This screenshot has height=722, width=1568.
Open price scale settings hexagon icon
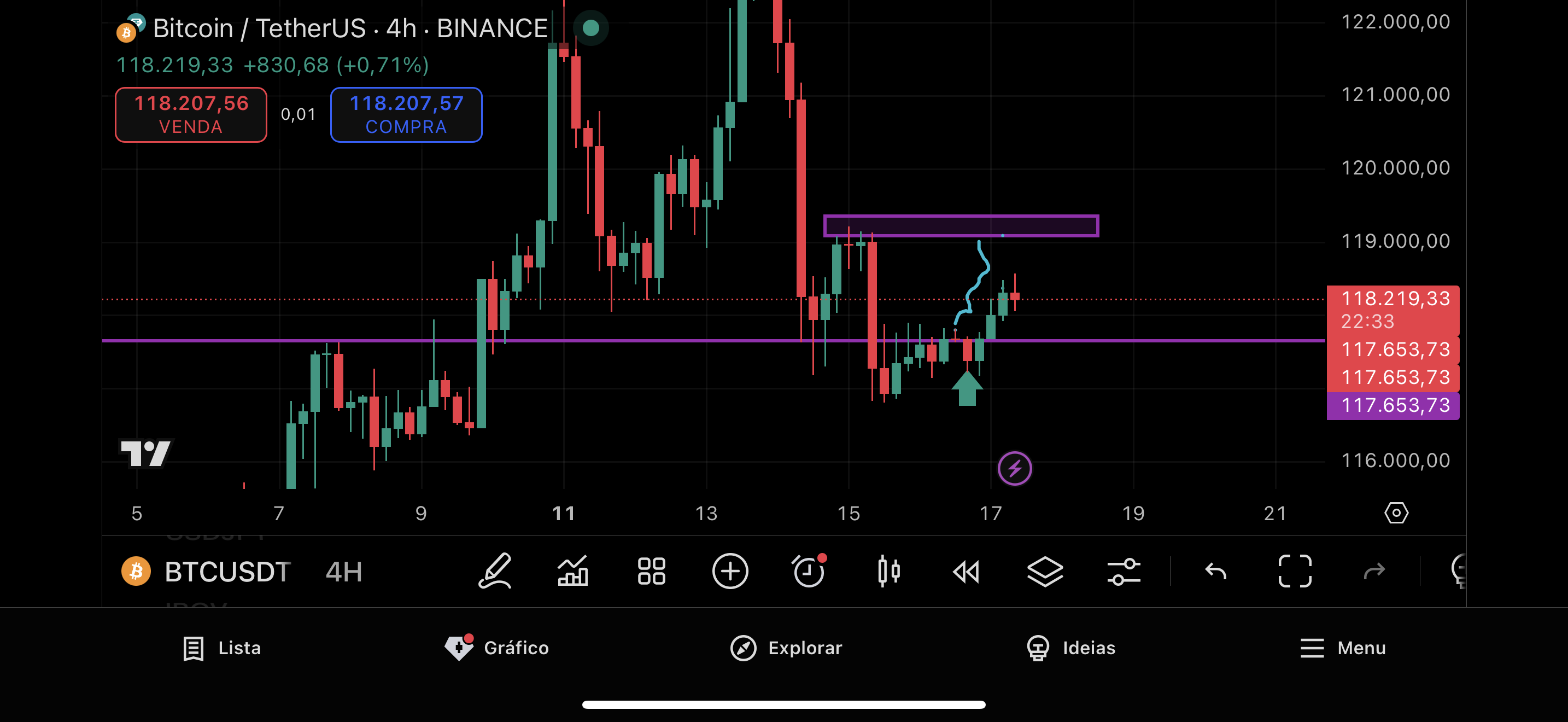(x=1396, y=513)
